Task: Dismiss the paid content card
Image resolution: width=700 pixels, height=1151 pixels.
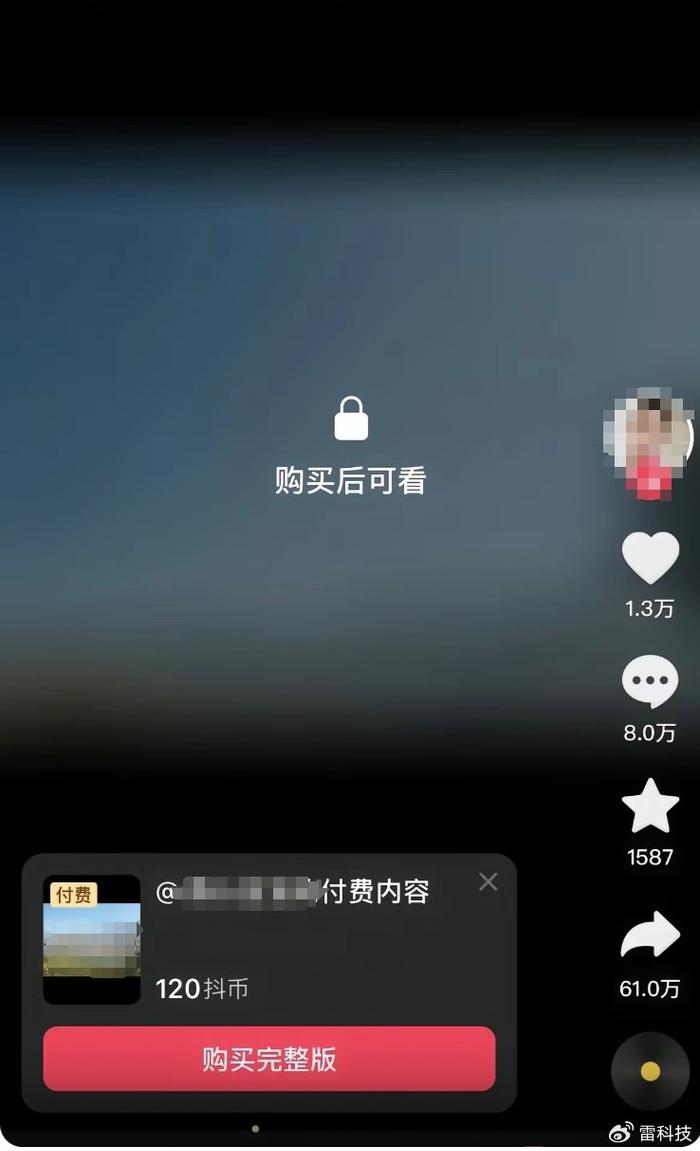Action: [488, 881]
